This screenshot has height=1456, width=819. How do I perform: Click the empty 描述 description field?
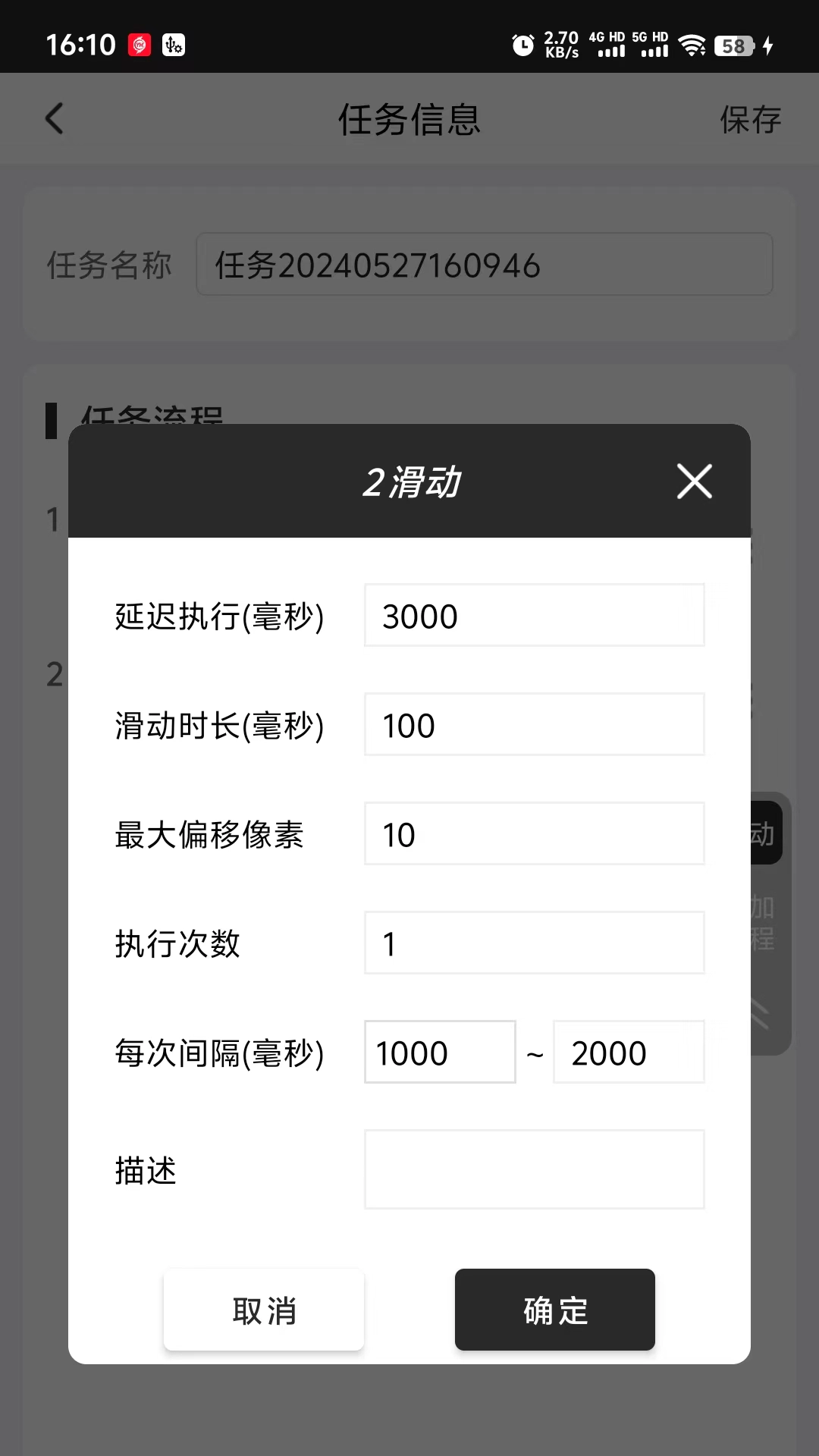pos(534,1169)
